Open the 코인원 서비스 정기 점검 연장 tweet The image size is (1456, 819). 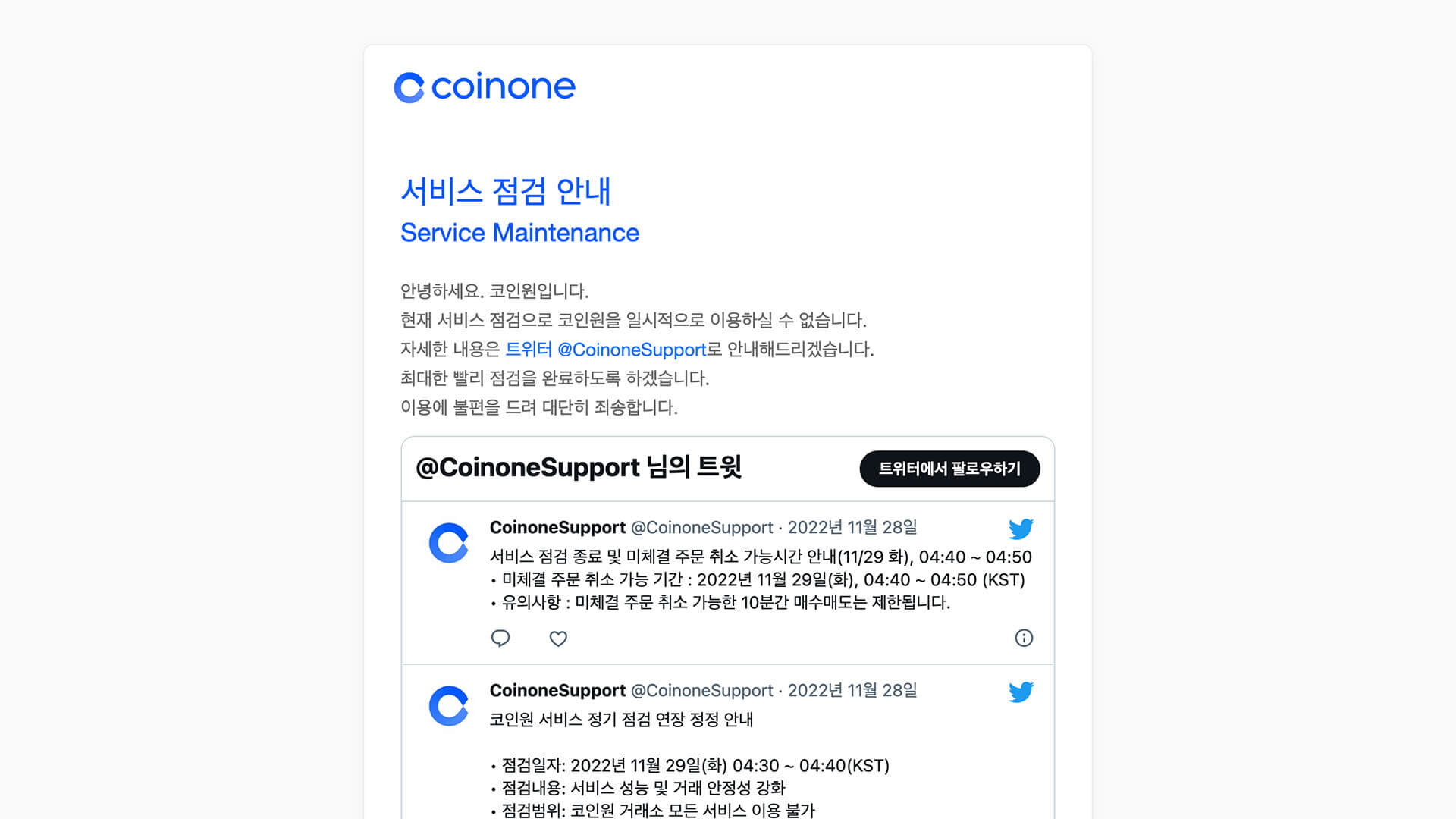tap(620, 720)
